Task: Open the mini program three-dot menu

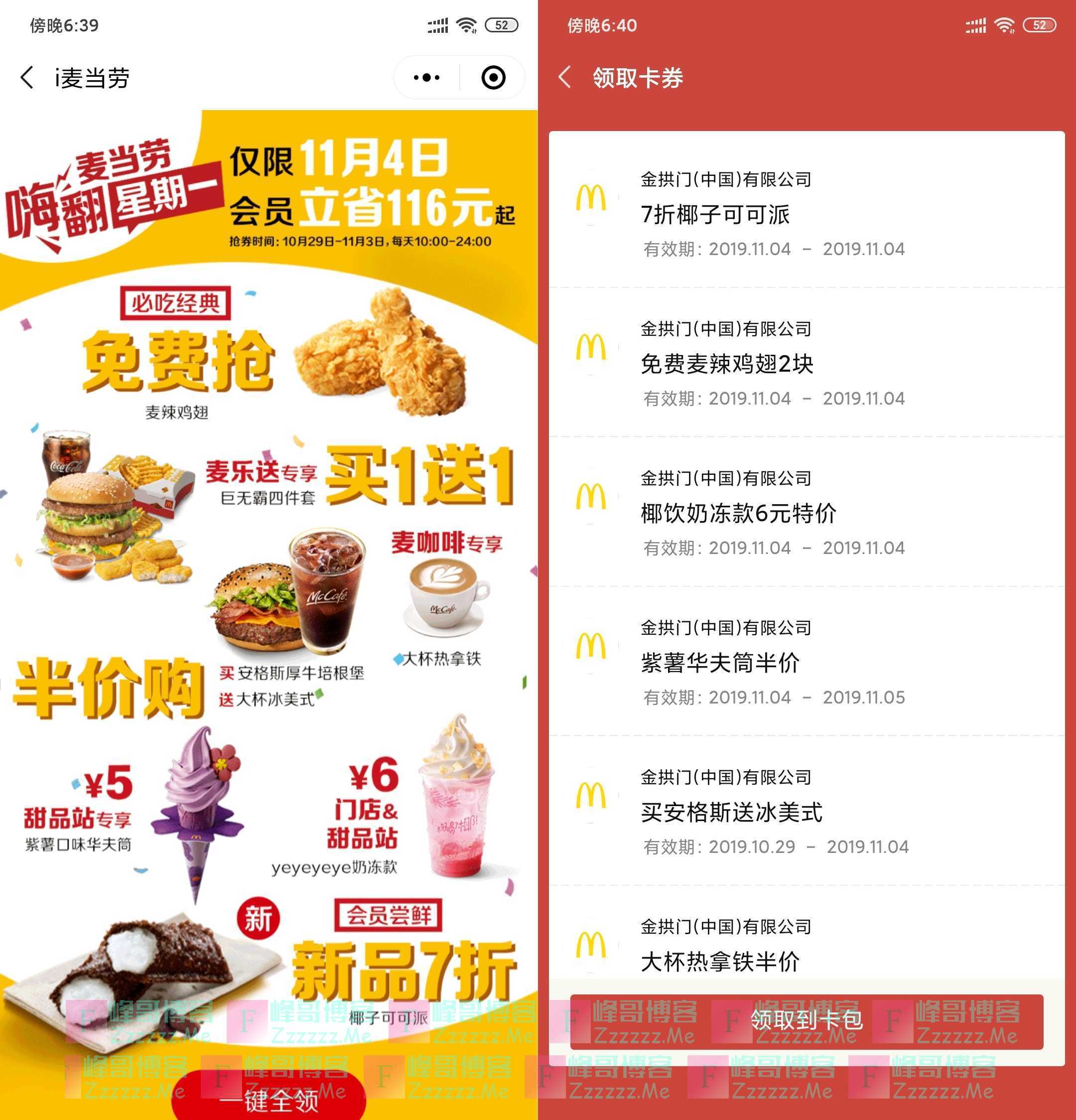Action: click(426, 77)
